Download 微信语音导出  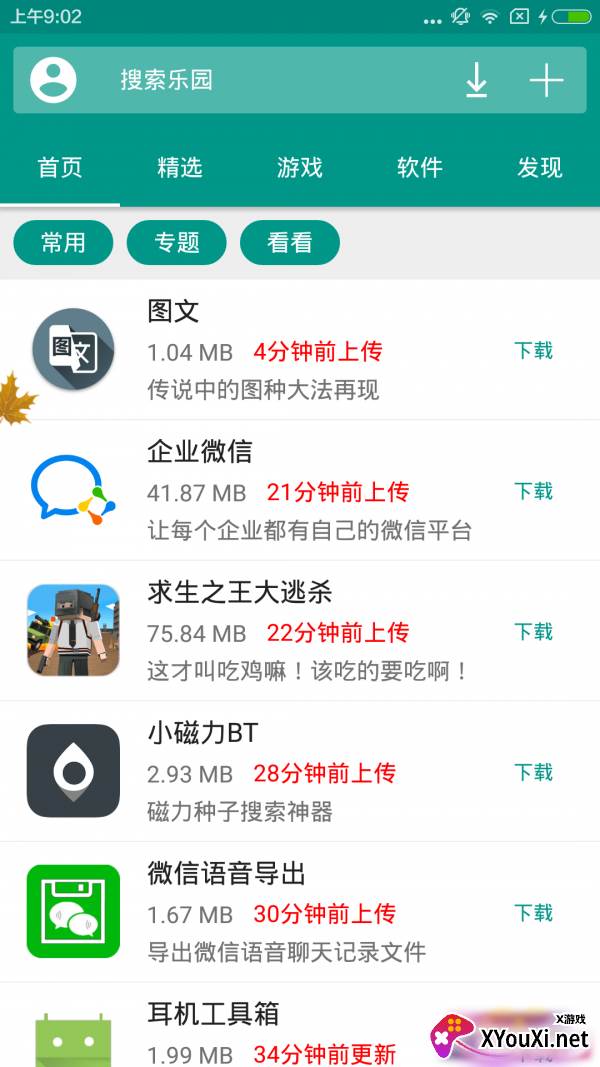pos(533,913)
